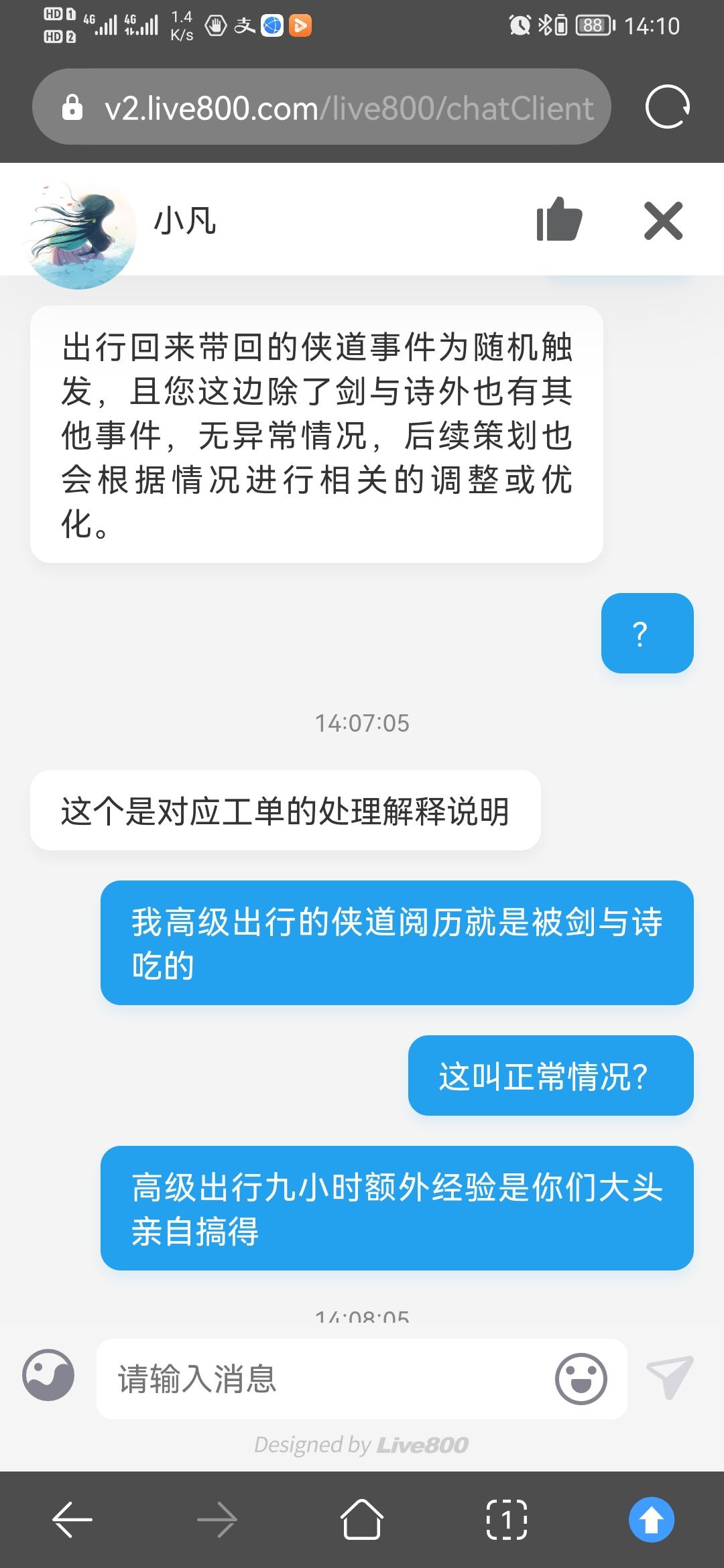This screenshot has width=724, height=1568.
Task: Go back in the browser
Action: [72, 1520]
